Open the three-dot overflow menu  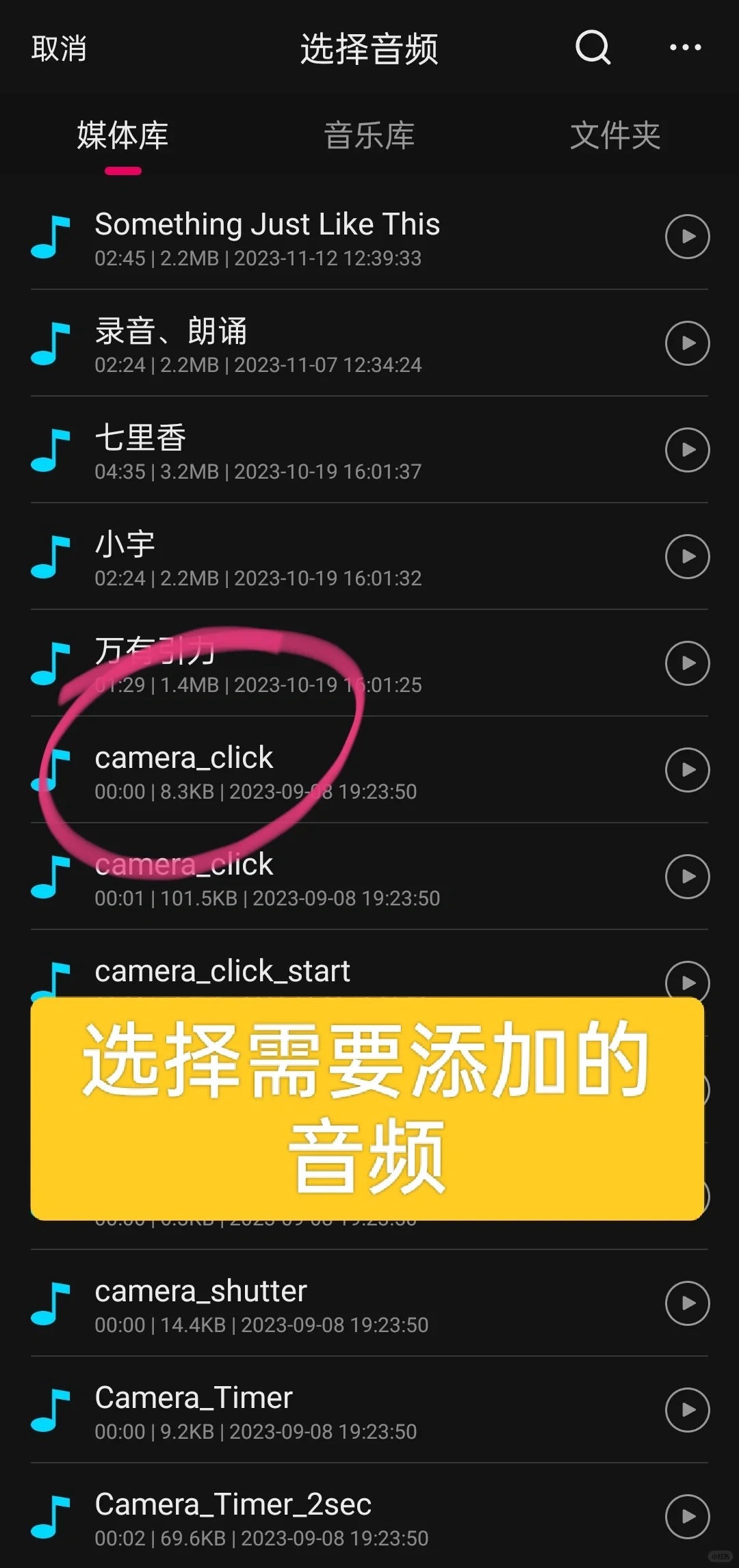click(685, 47)
